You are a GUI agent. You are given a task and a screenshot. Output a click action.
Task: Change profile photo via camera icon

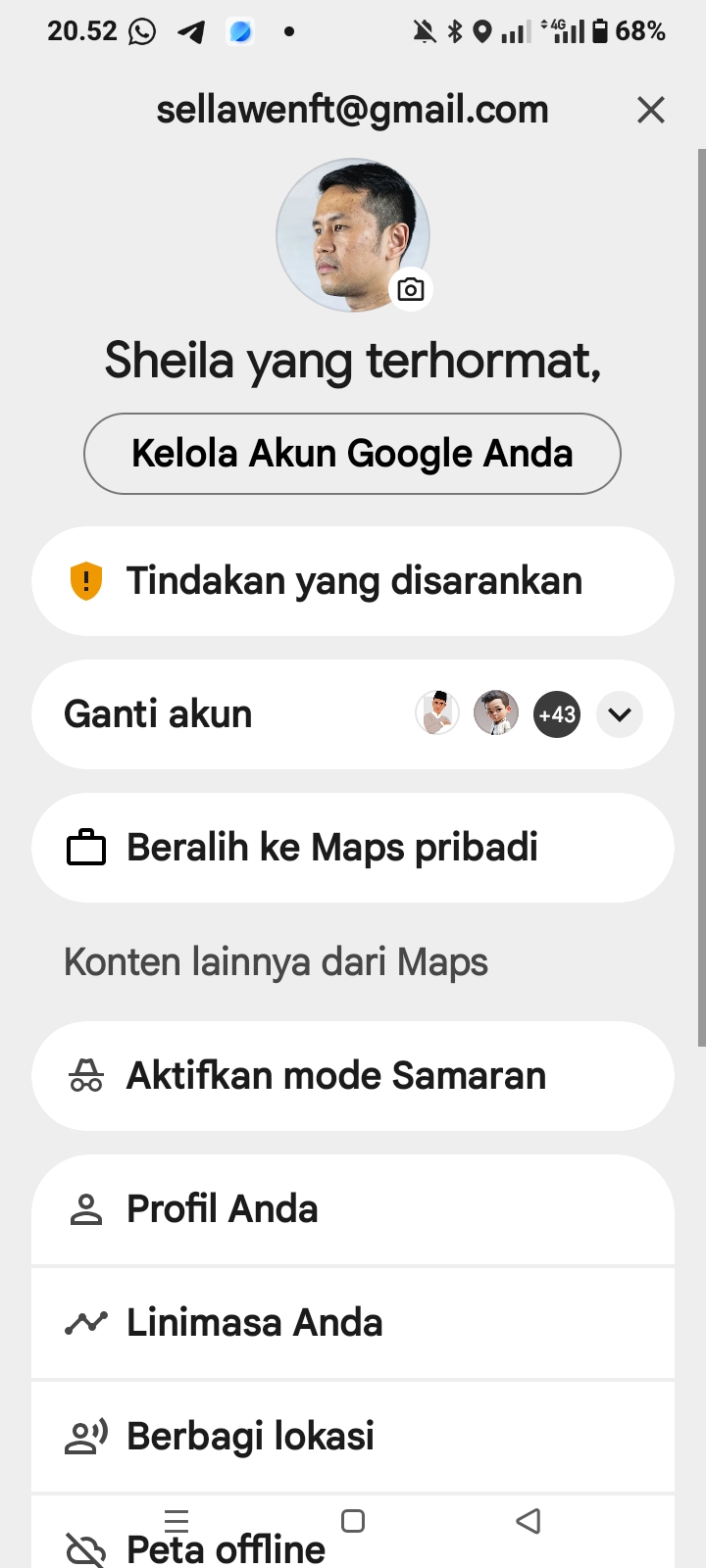pyautogui.click(x=411, y=290)
